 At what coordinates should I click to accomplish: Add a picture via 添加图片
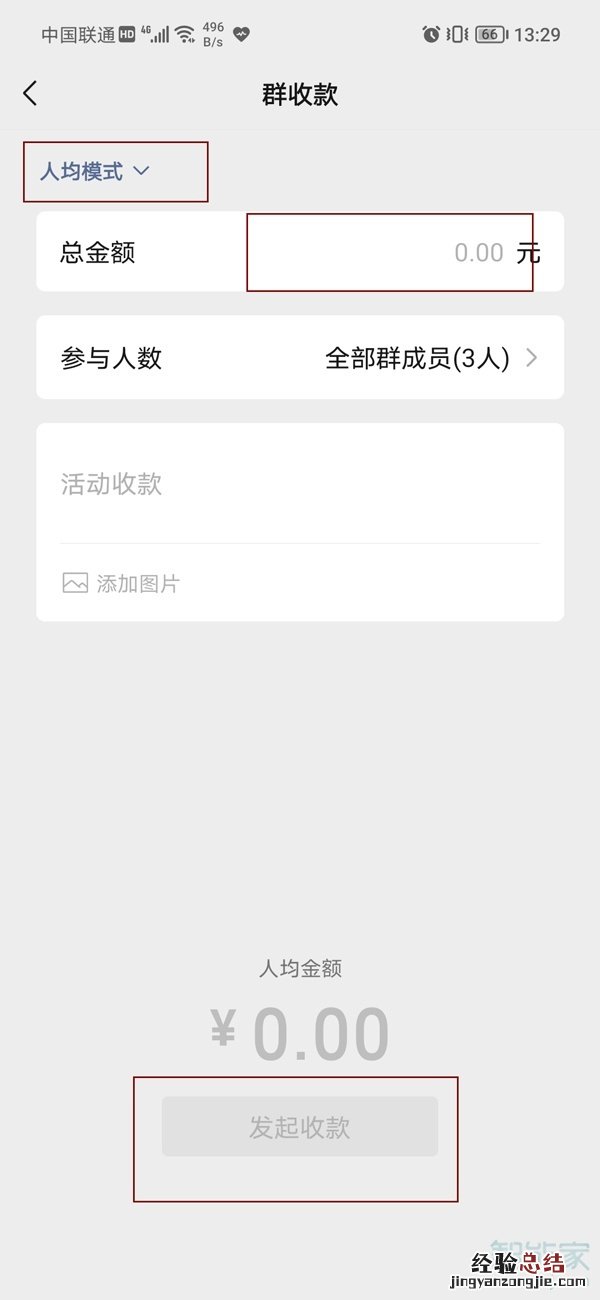coord(121,583)
